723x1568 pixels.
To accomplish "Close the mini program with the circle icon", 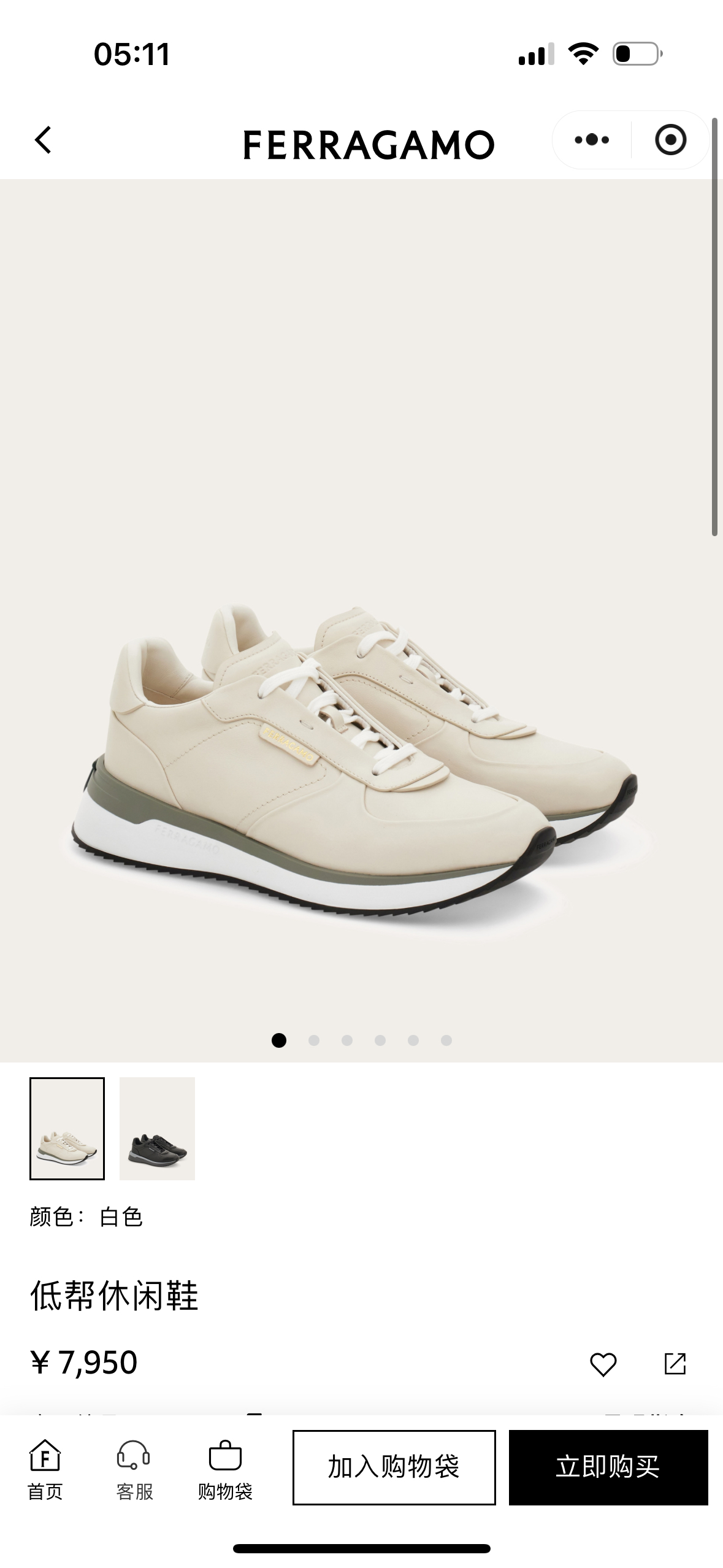I will click(670, 140).
